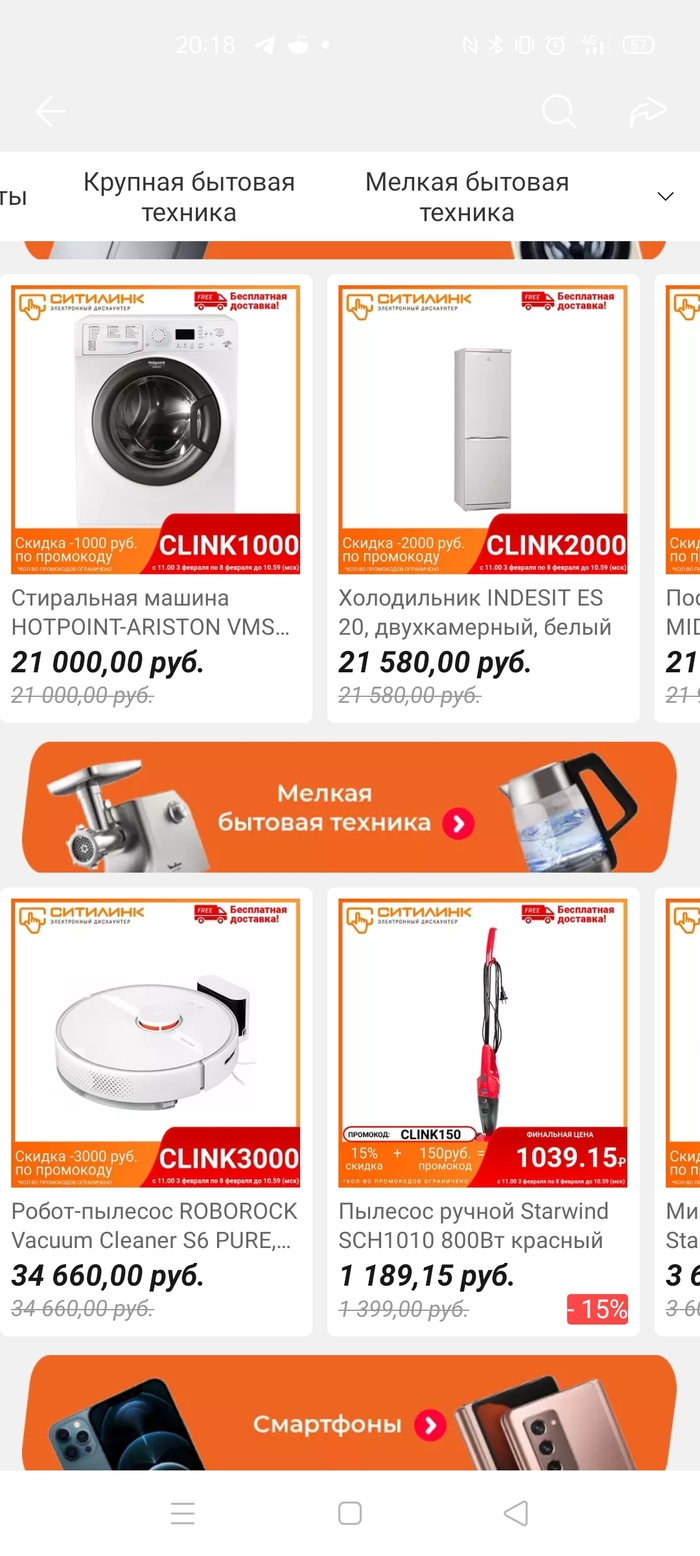
Task: Open the Starwind SCH1010 vacuum card
Action: tap(483, 1110)
